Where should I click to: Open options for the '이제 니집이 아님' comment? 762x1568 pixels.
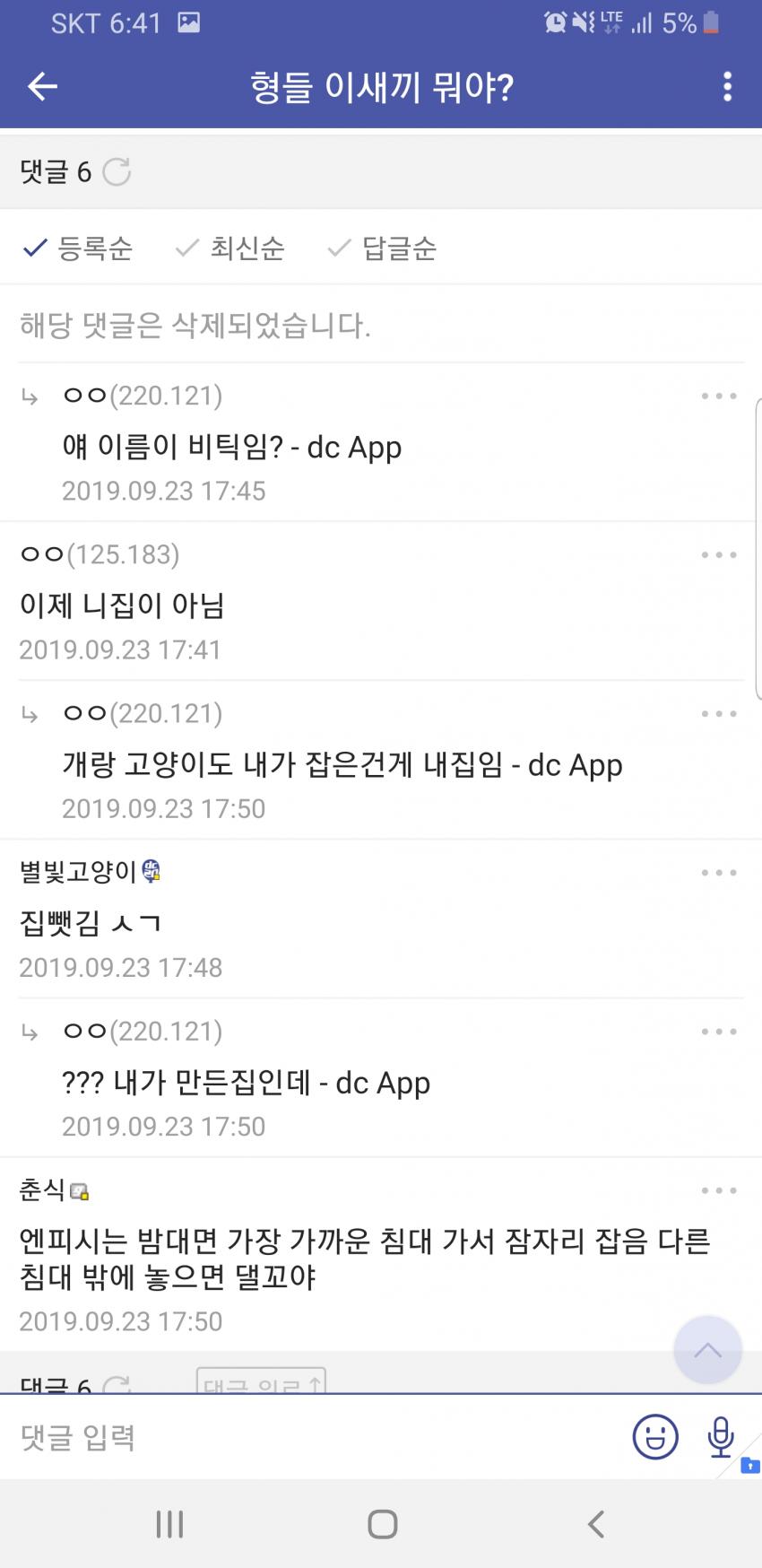click(x=719, y=555)
